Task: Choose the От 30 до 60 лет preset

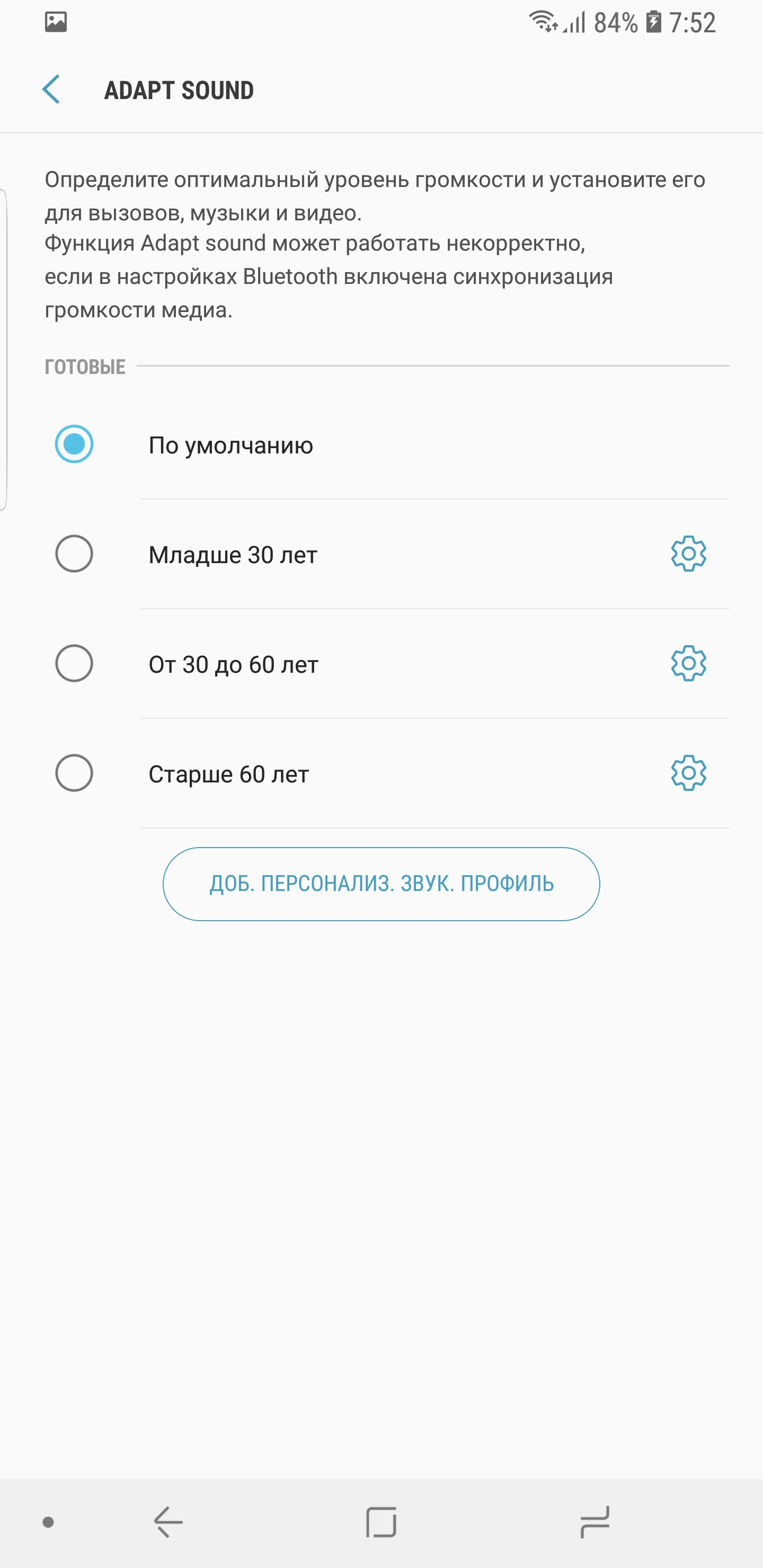Action: [x=74, y=663]
